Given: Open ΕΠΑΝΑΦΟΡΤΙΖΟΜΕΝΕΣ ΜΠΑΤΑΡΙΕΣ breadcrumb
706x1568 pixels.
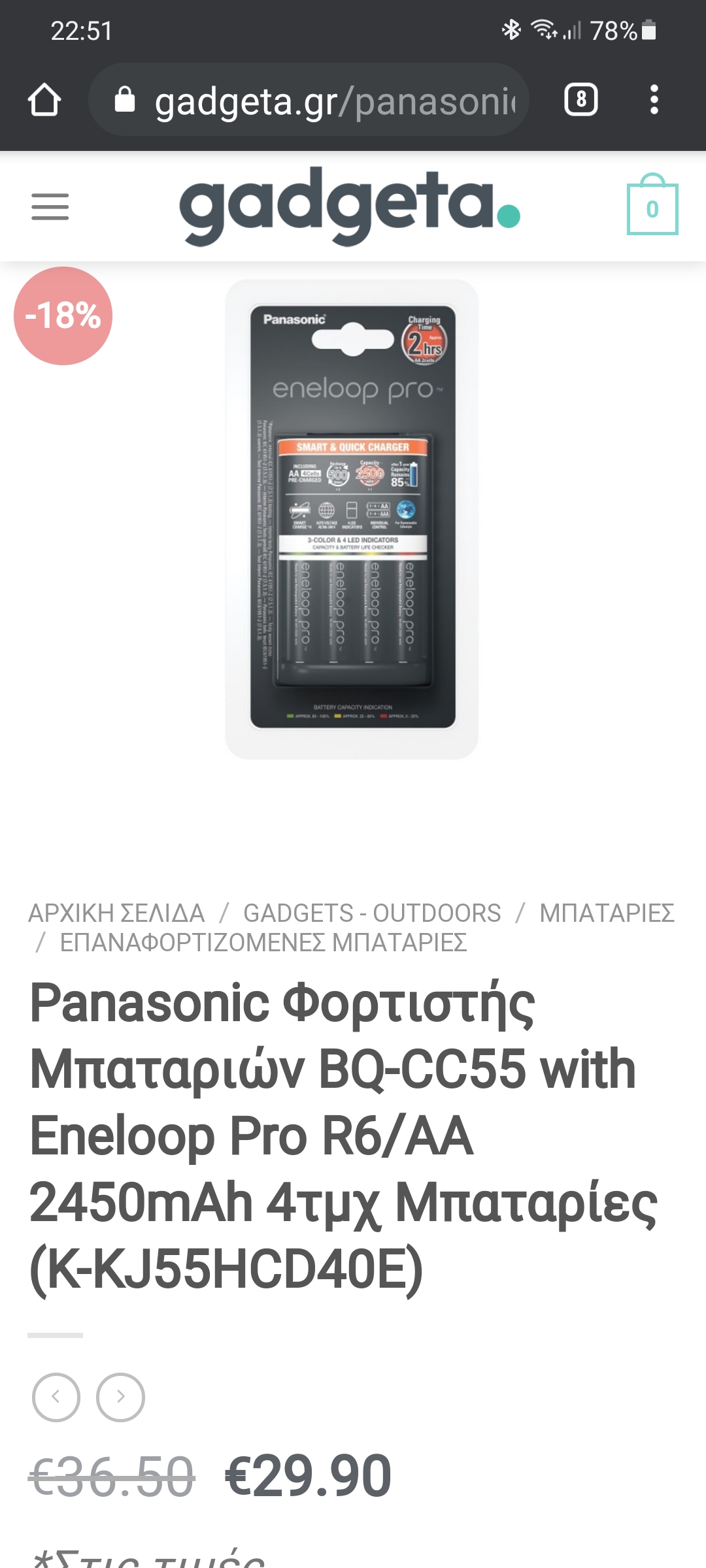Looking at the screenshot, I should coord(263,943).
